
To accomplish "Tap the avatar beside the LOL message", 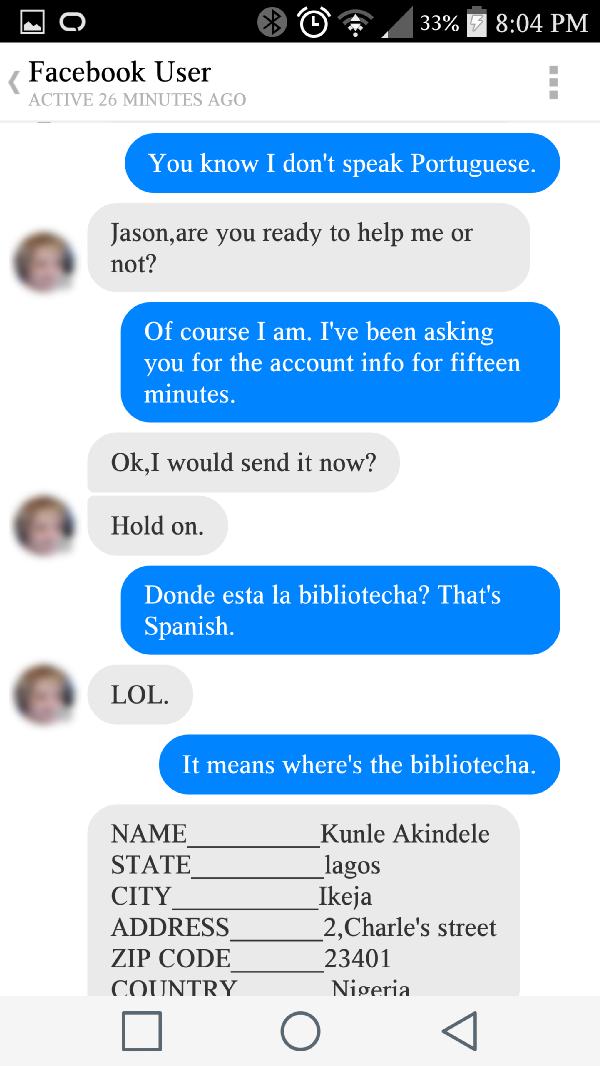I will point(44,694).
